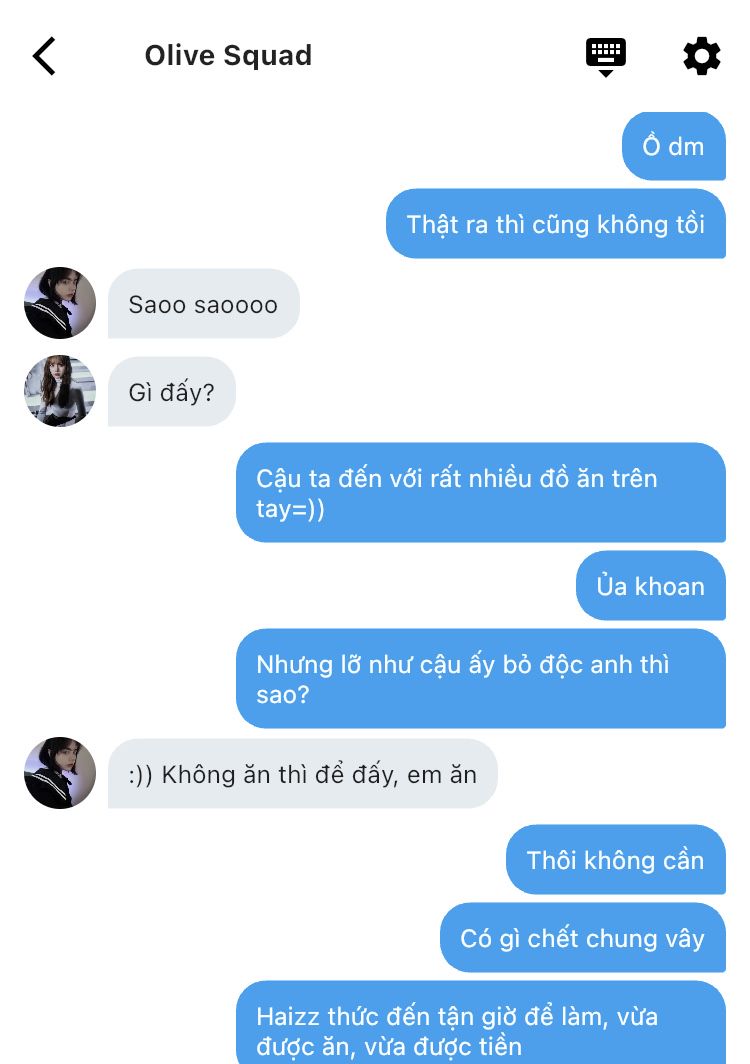Screen dimensions: 750x1064
Task: Tap the avatar beside "Không ăn thì để đấy"
Action: tap(60, 773)
